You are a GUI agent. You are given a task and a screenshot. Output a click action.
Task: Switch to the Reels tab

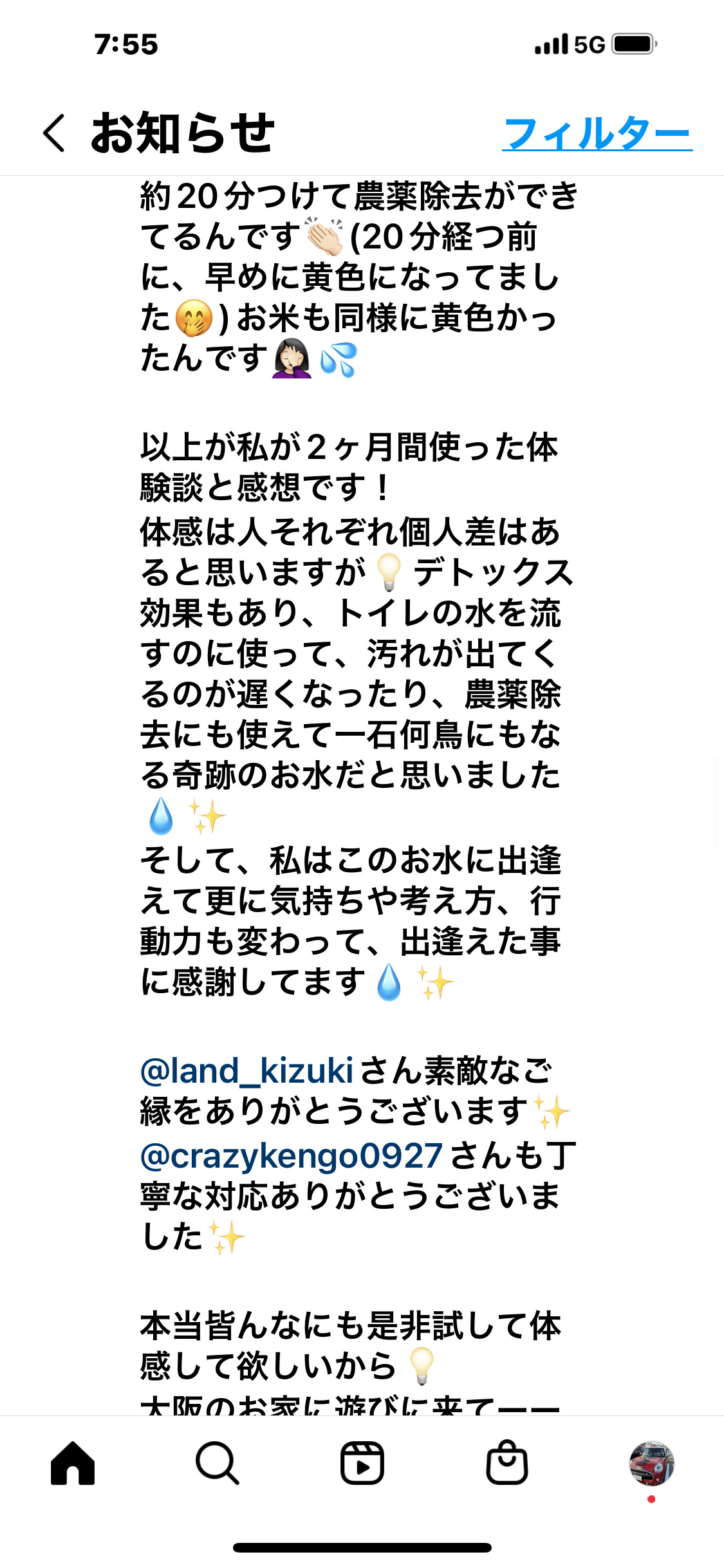pyautogui.click(x=362, y=1463)
